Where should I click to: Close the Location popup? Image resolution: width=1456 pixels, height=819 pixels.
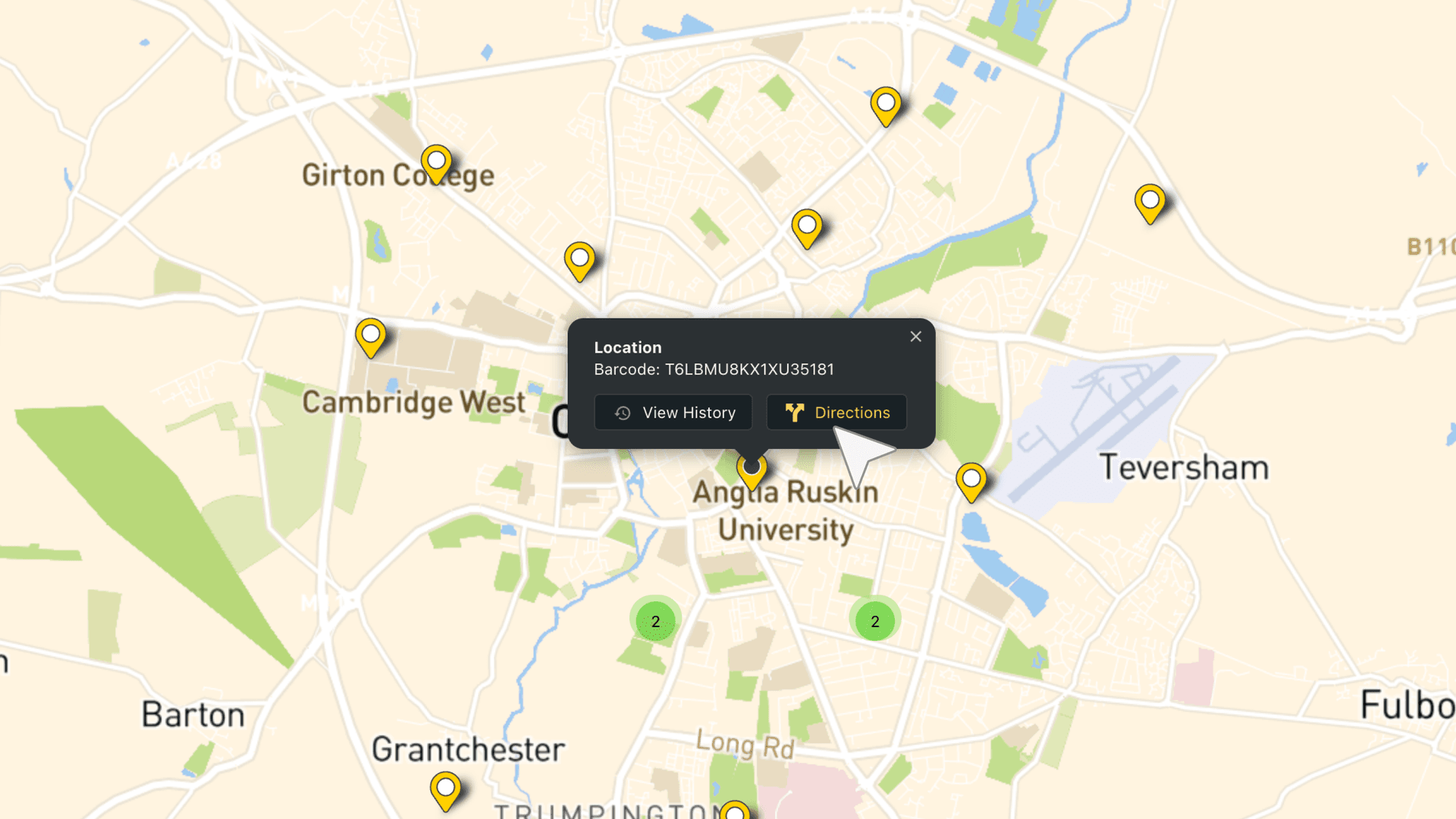916,337
